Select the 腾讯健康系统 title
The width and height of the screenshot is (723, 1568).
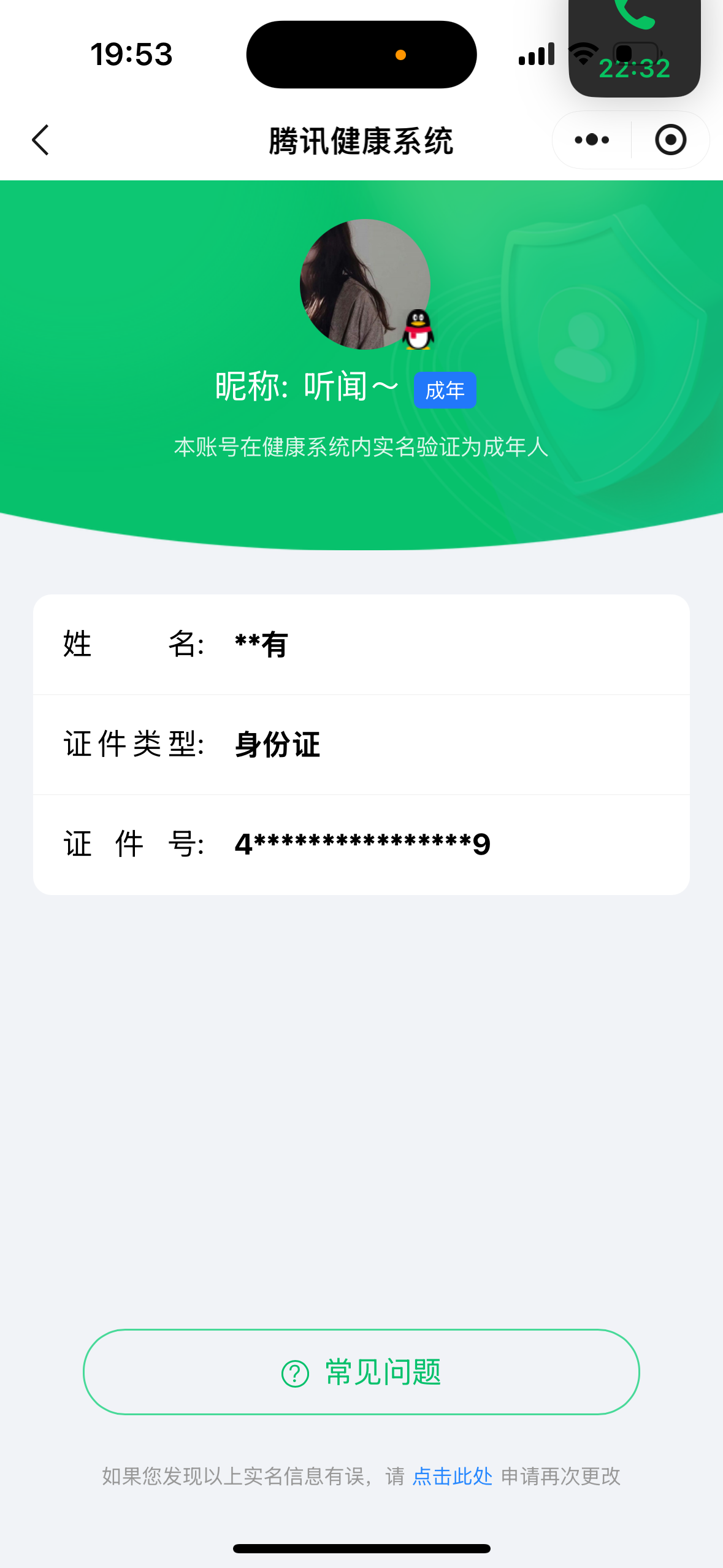[x=361, y=139]
